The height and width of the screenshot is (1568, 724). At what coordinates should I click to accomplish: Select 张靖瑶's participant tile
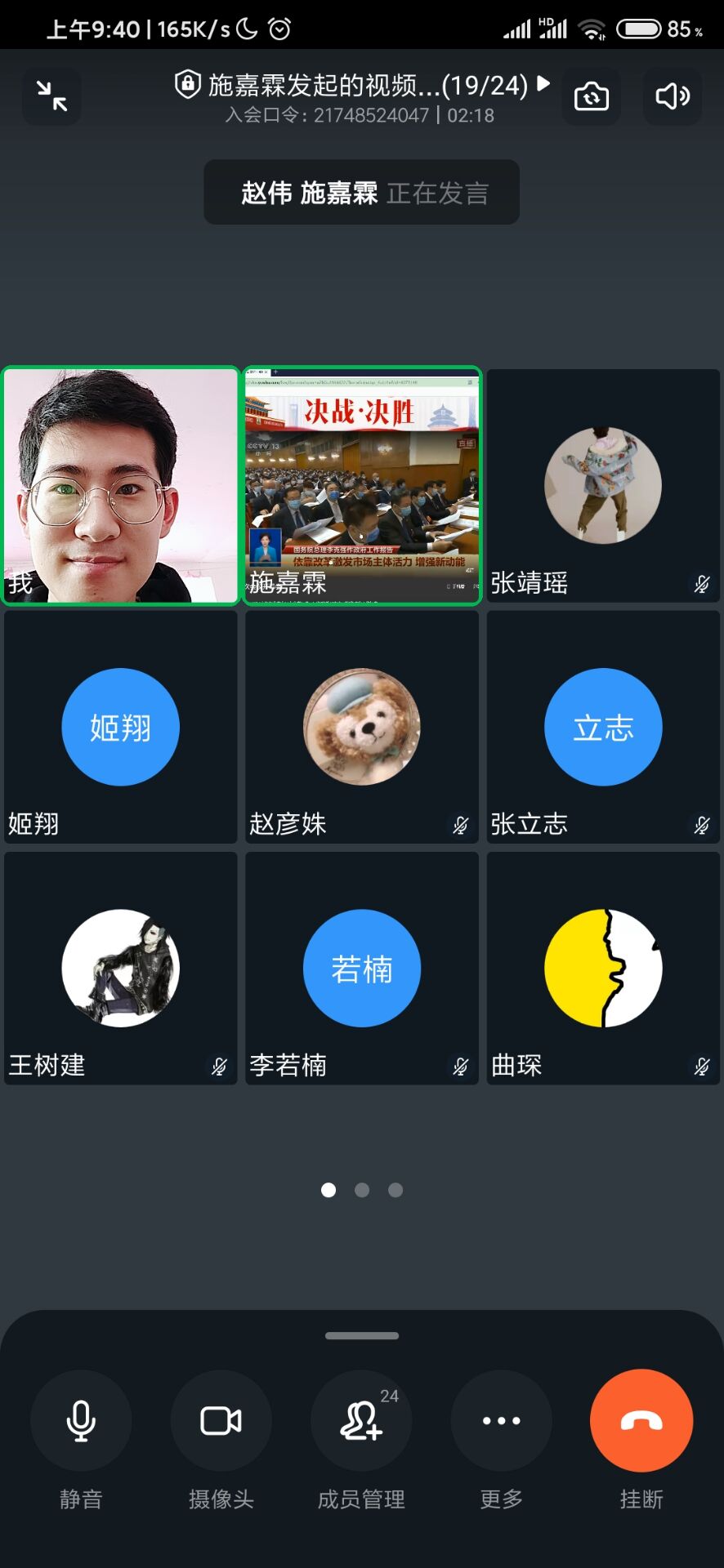(x=603, y=486)
